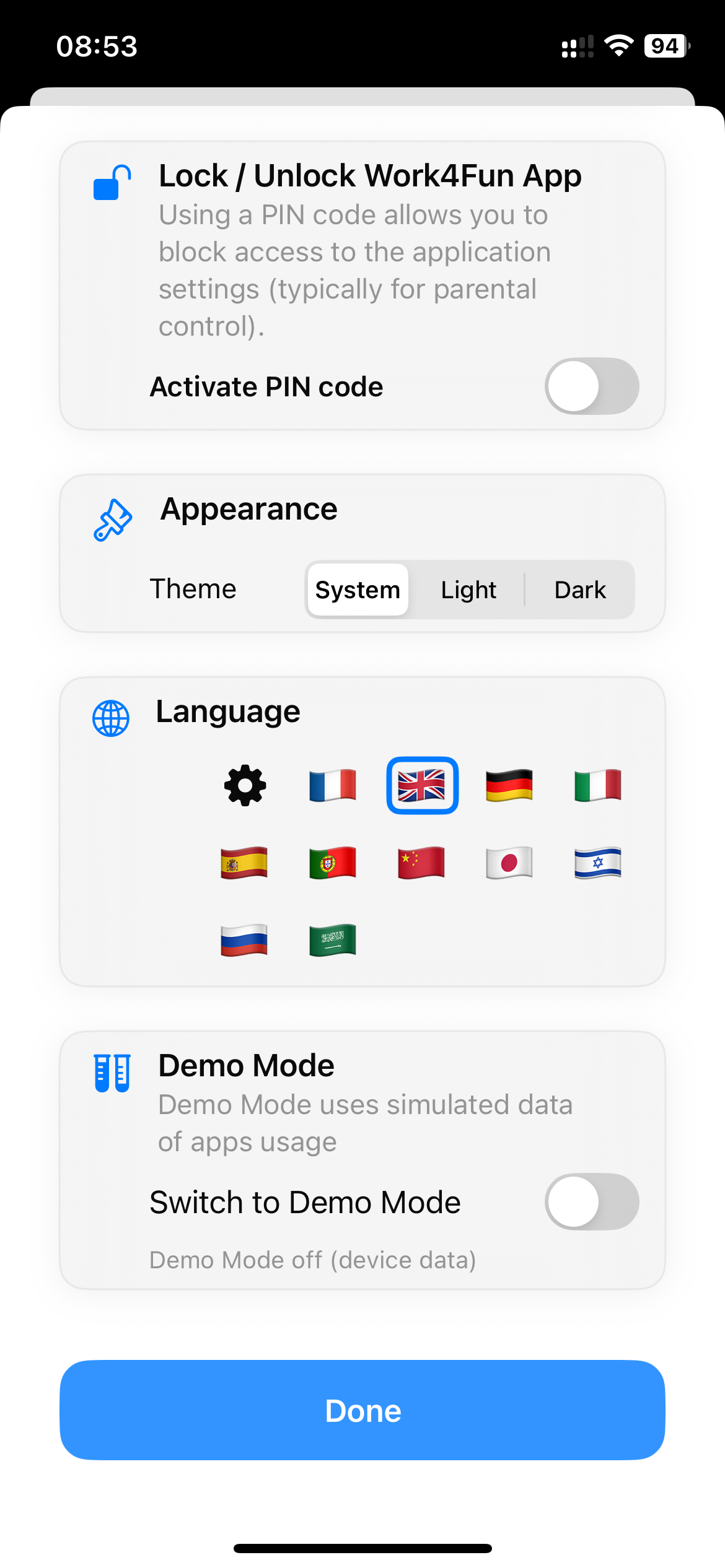Select the gear icon for system default language
This screenshot has width=725, height=1568.
[x=245, y=786]
